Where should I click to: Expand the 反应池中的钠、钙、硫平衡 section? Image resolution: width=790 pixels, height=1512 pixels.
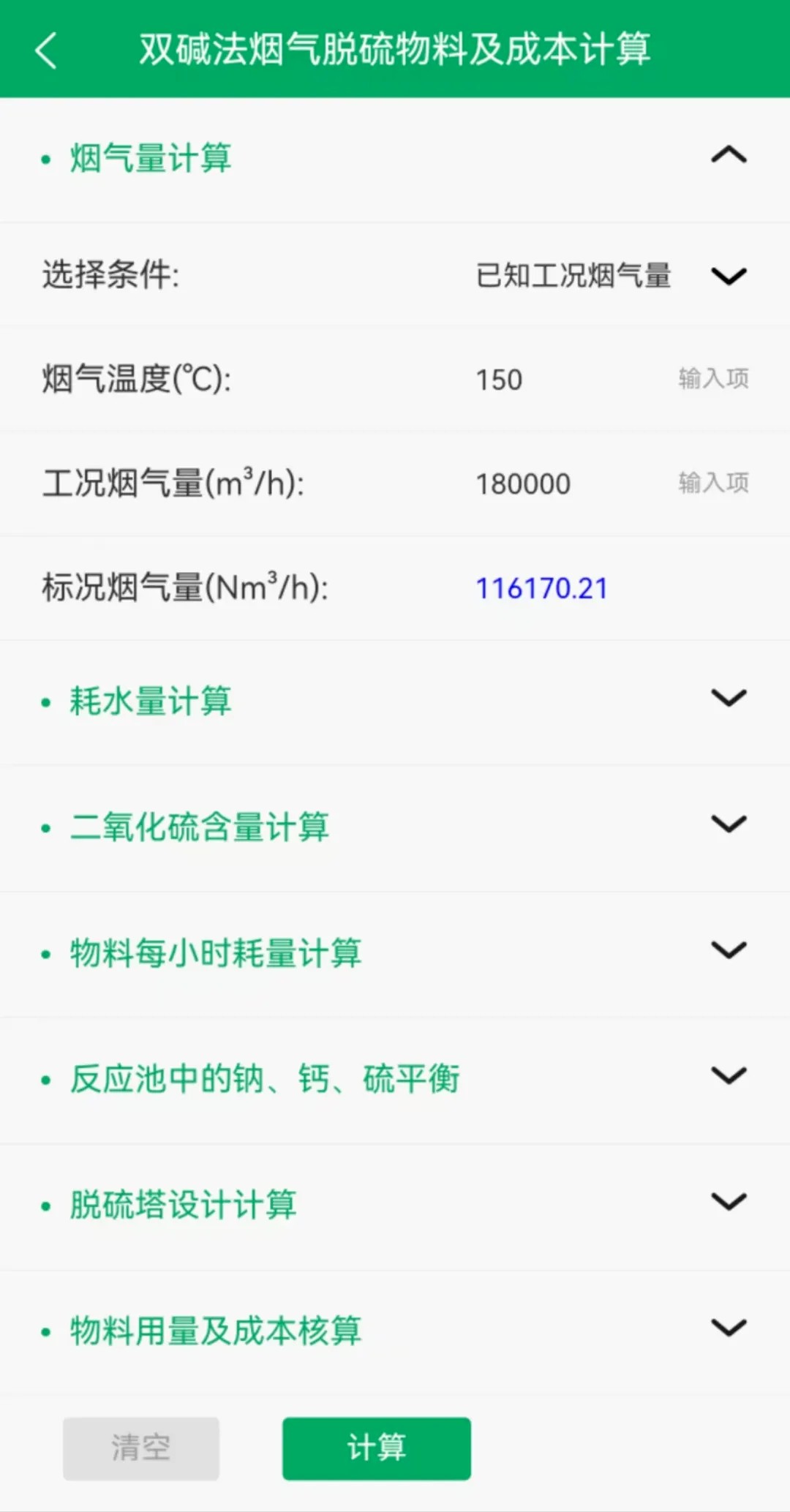(729, 1076)
